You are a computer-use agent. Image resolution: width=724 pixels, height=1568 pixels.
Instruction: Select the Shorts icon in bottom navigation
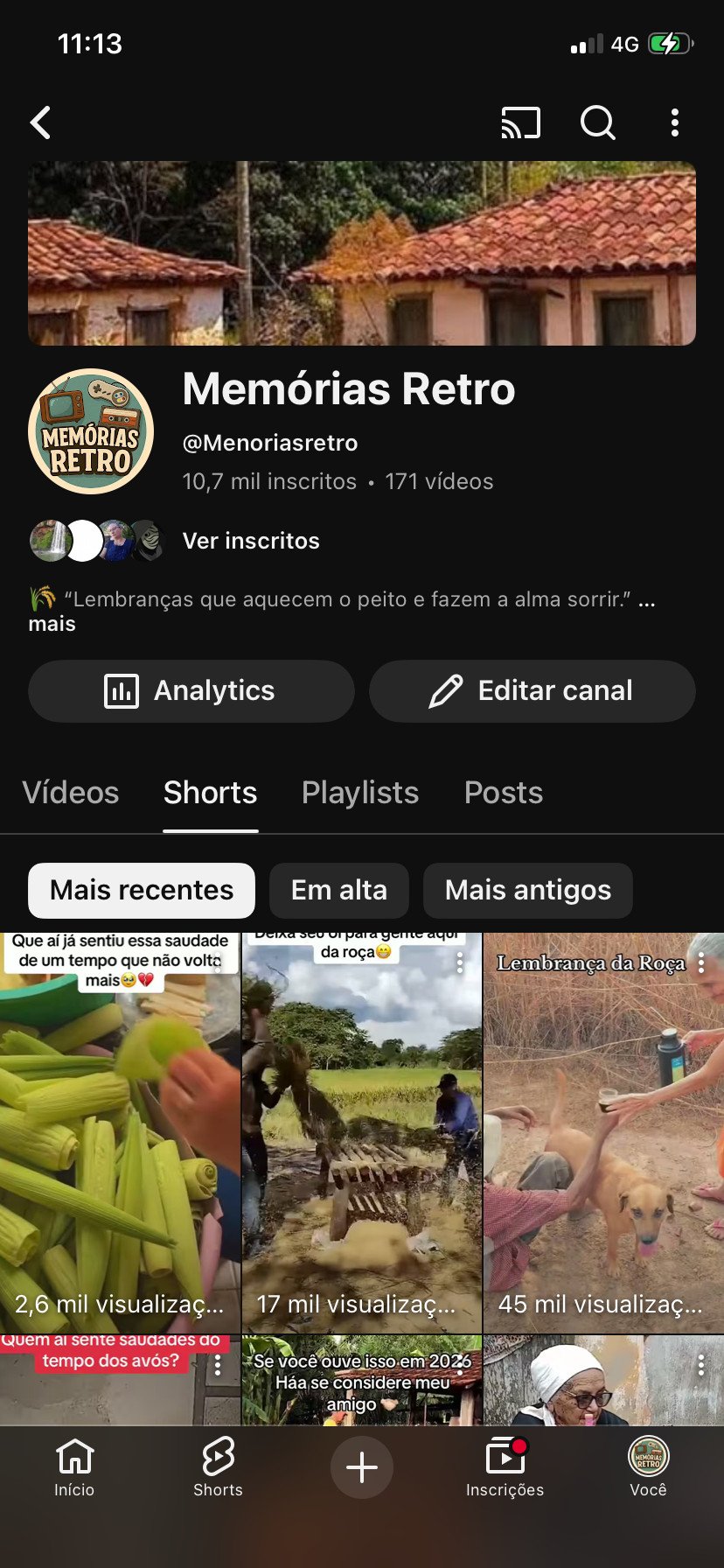(217, 1468)
